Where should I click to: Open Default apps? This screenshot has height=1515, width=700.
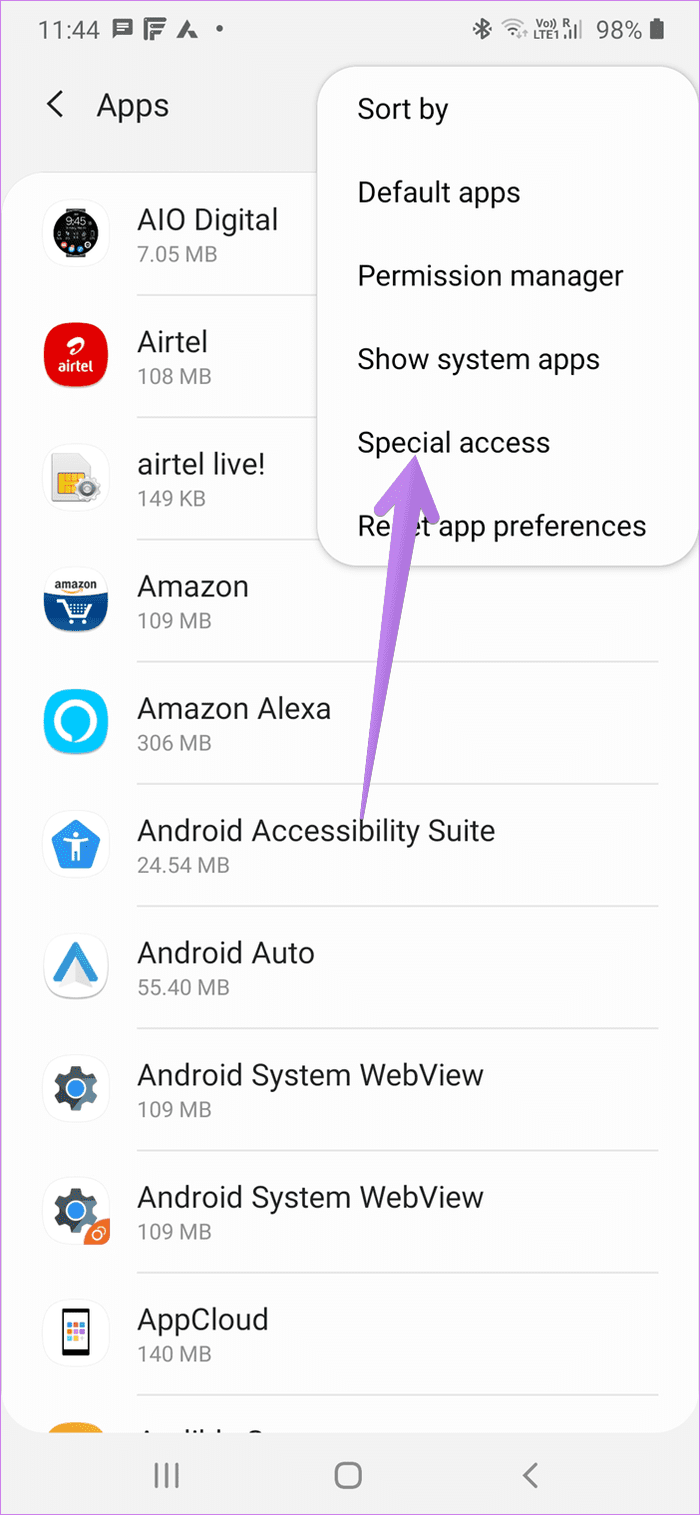click(439, 192)
